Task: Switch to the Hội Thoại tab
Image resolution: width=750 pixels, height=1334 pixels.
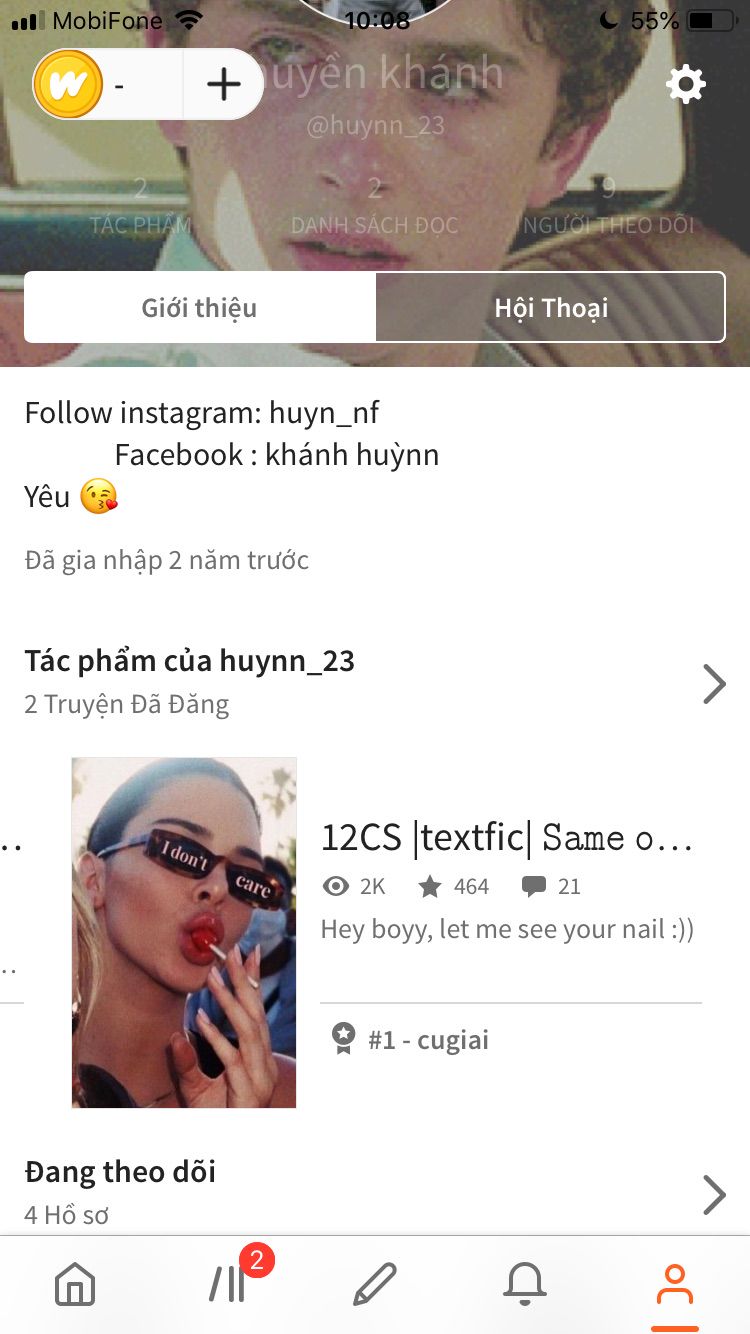Action: tap(551, 308)
